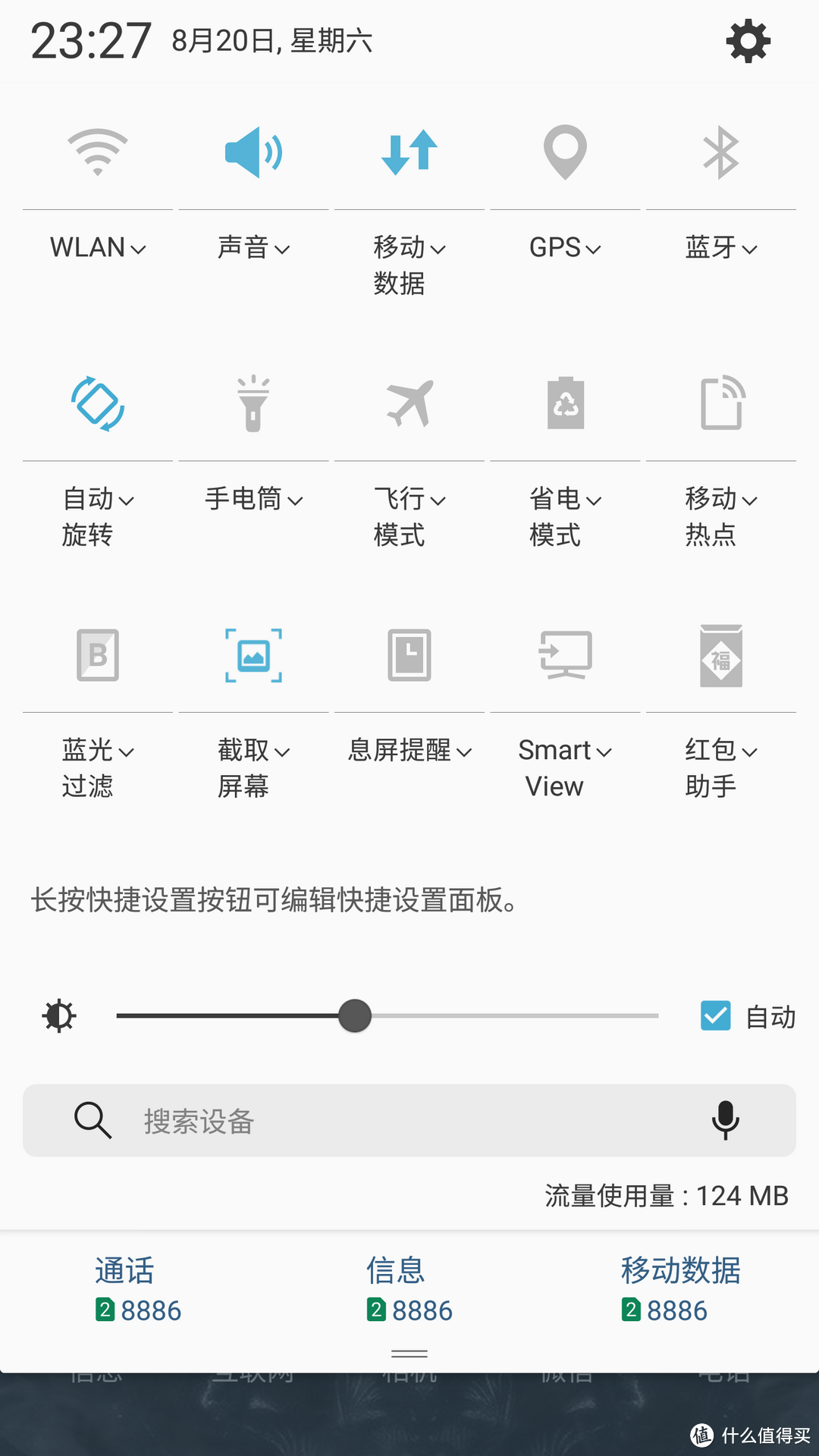This screenshot has width=819, height=1456.
Task: Start Smart View screen mirroring icon
Action: point(565,656)
